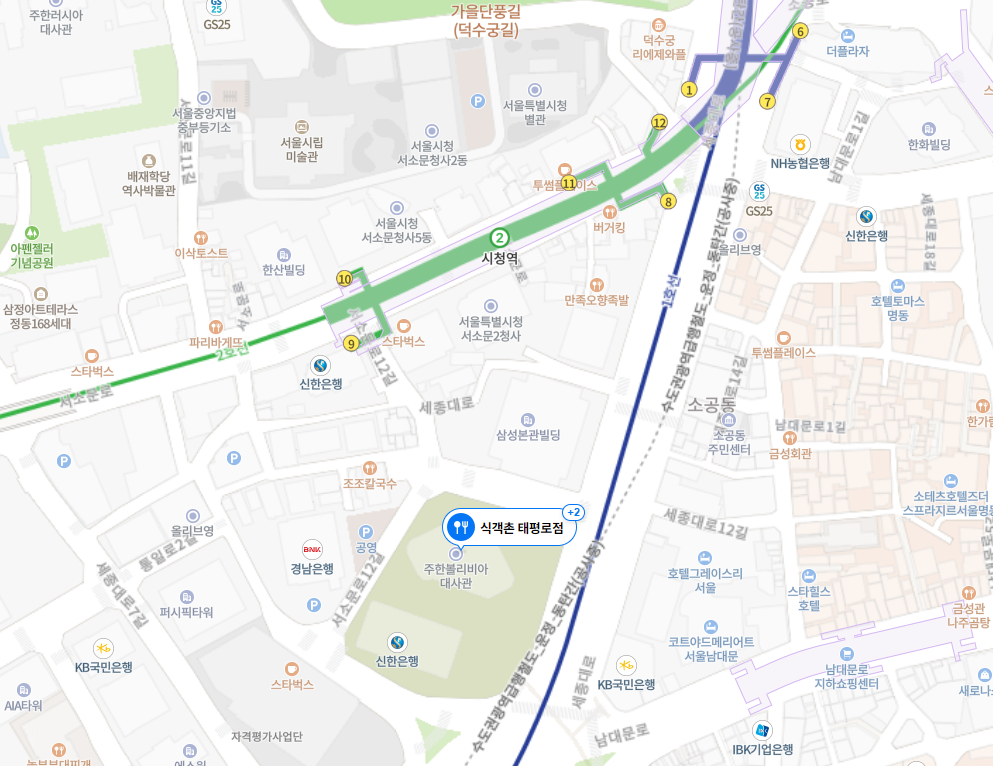The height and width of the screenshot is (766, 993).
Task: Open the 식객촌 태평로점 restaurant marker
Action: pyautogui.click(x=461, y=527)
